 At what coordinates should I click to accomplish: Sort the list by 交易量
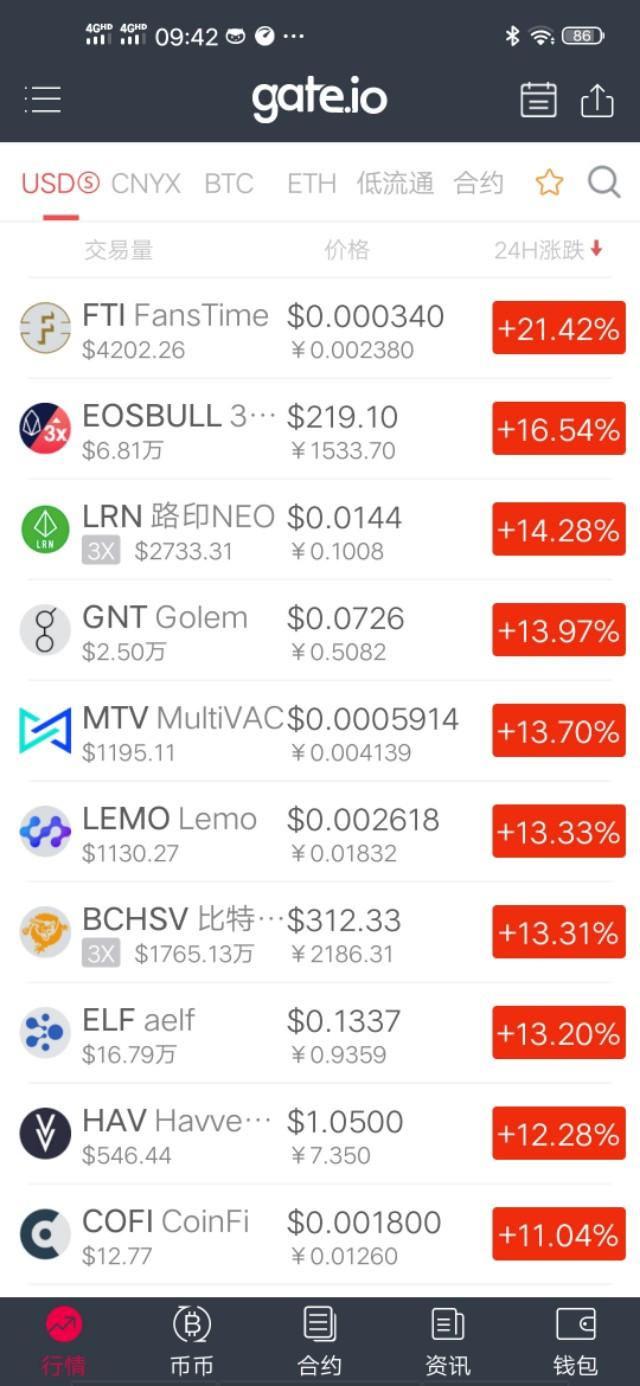pyautogui.click(x=118, y=250)
